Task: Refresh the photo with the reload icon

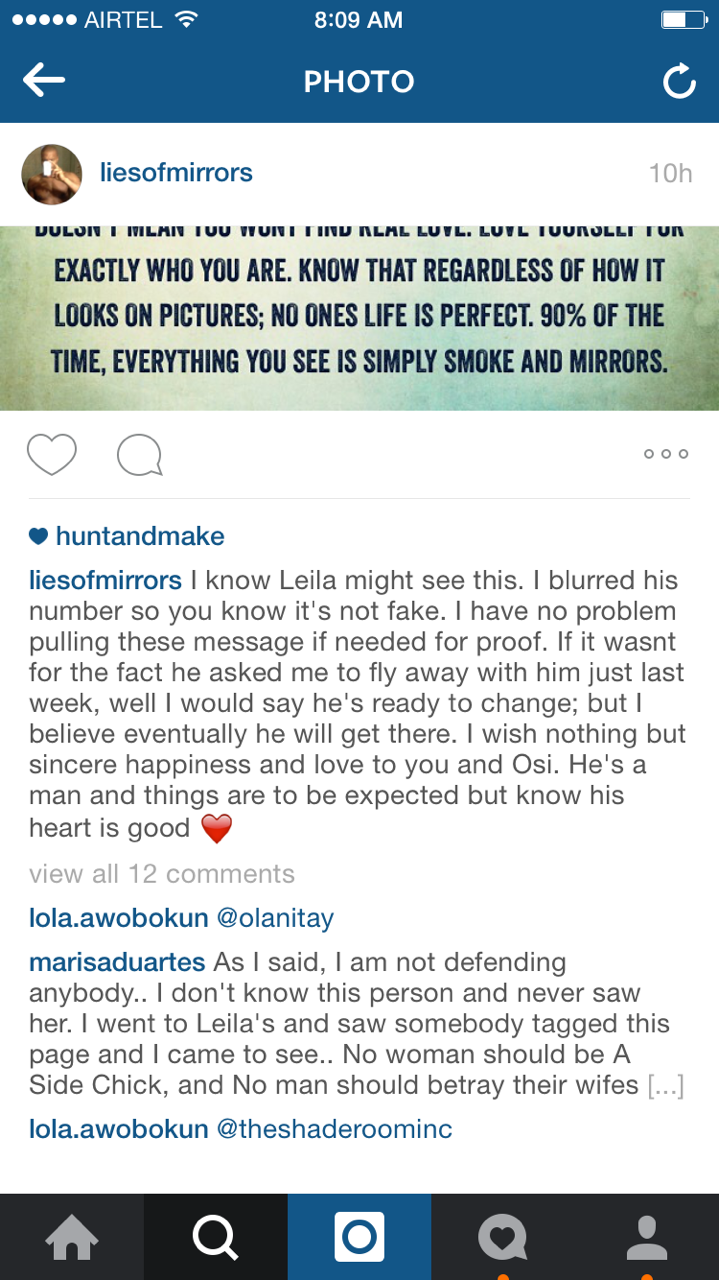Action: click(x=679, y=83)
